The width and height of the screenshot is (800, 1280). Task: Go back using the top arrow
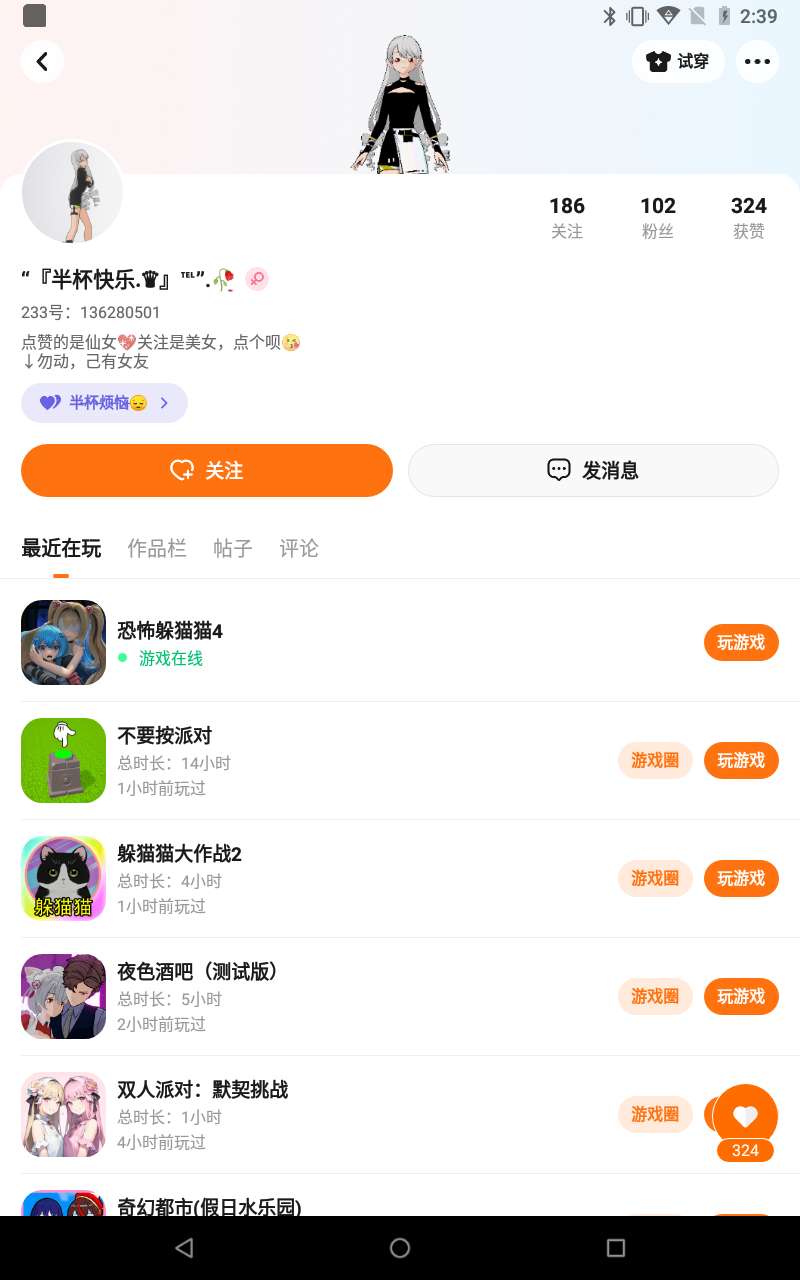click(42, 62)
